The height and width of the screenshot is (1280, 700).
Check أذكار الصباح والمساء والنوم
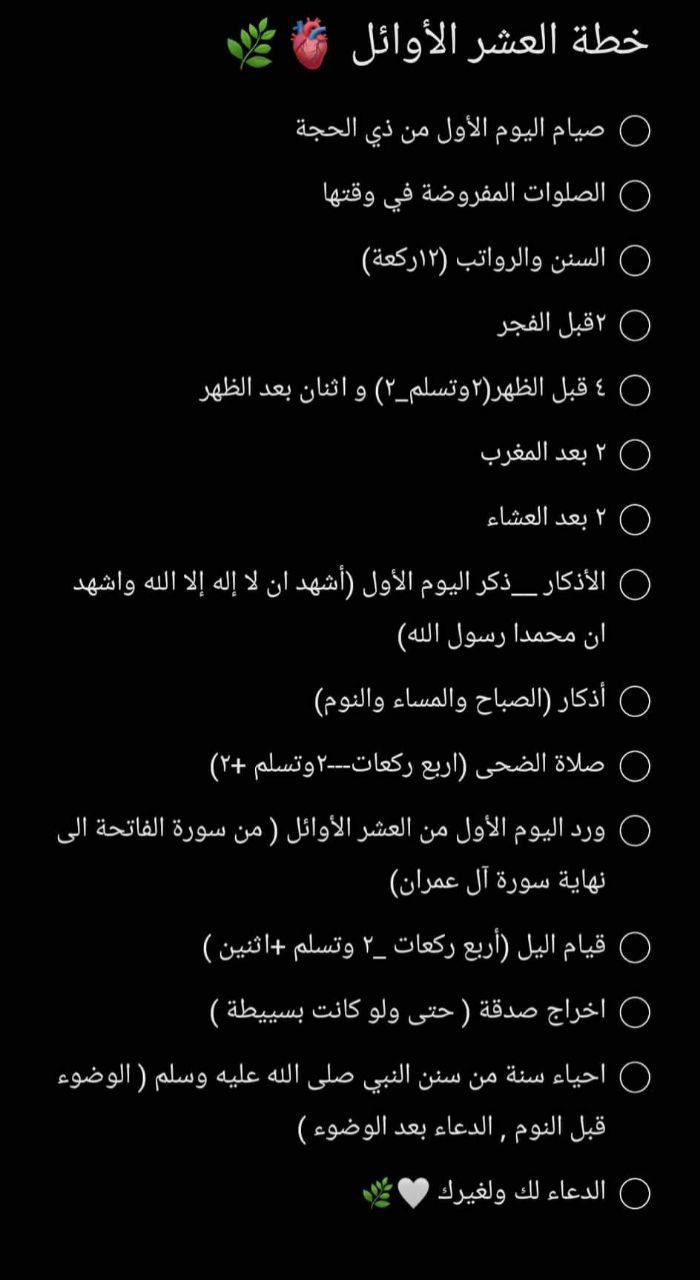click(635, 702)
